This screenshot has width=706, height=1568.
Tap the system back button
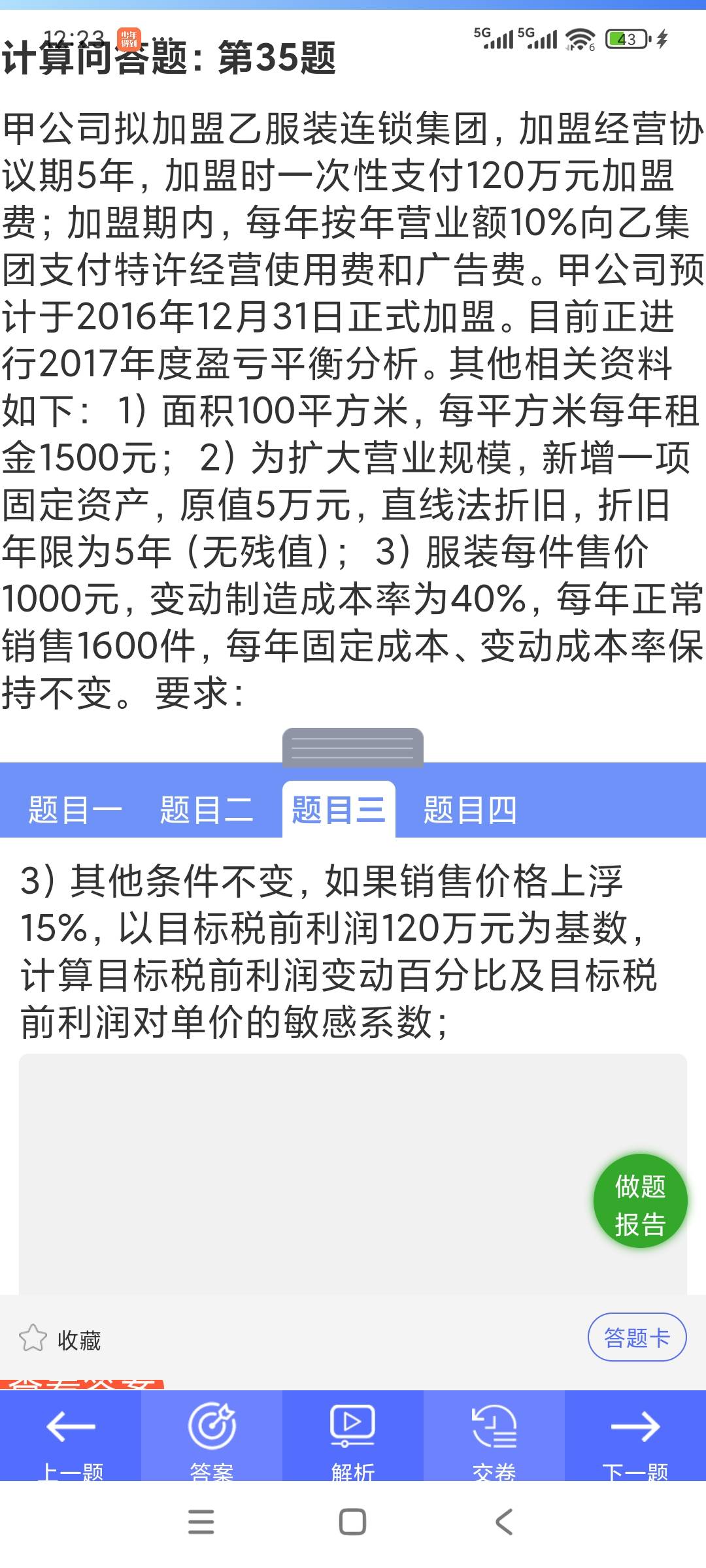504,1522
